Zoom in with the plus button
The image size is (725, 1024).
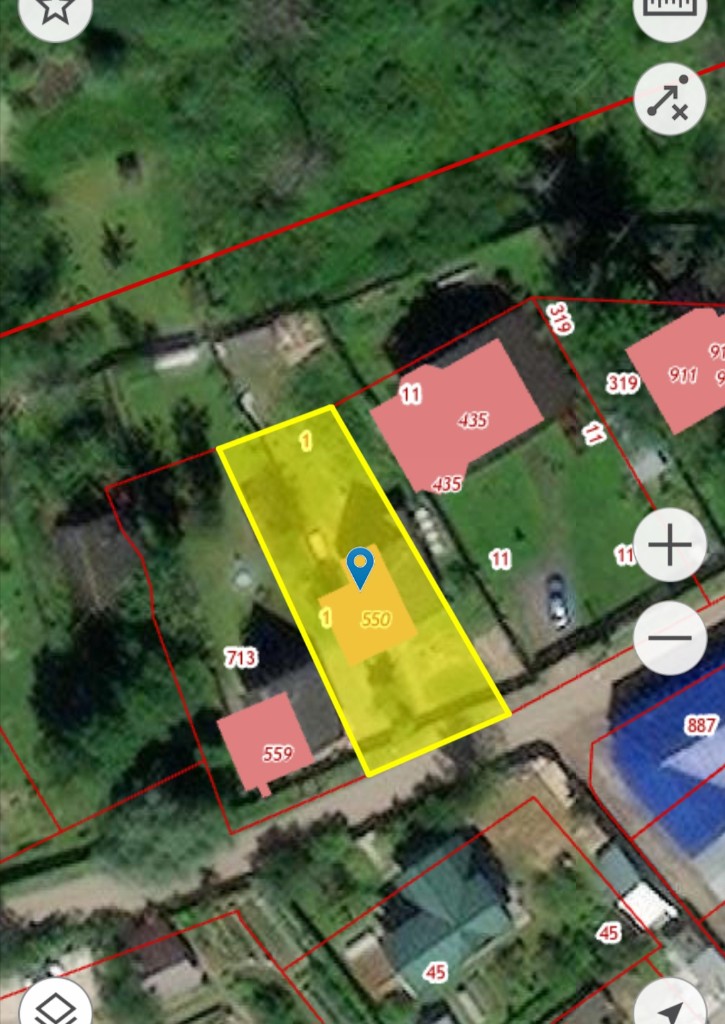coord(670,545)
